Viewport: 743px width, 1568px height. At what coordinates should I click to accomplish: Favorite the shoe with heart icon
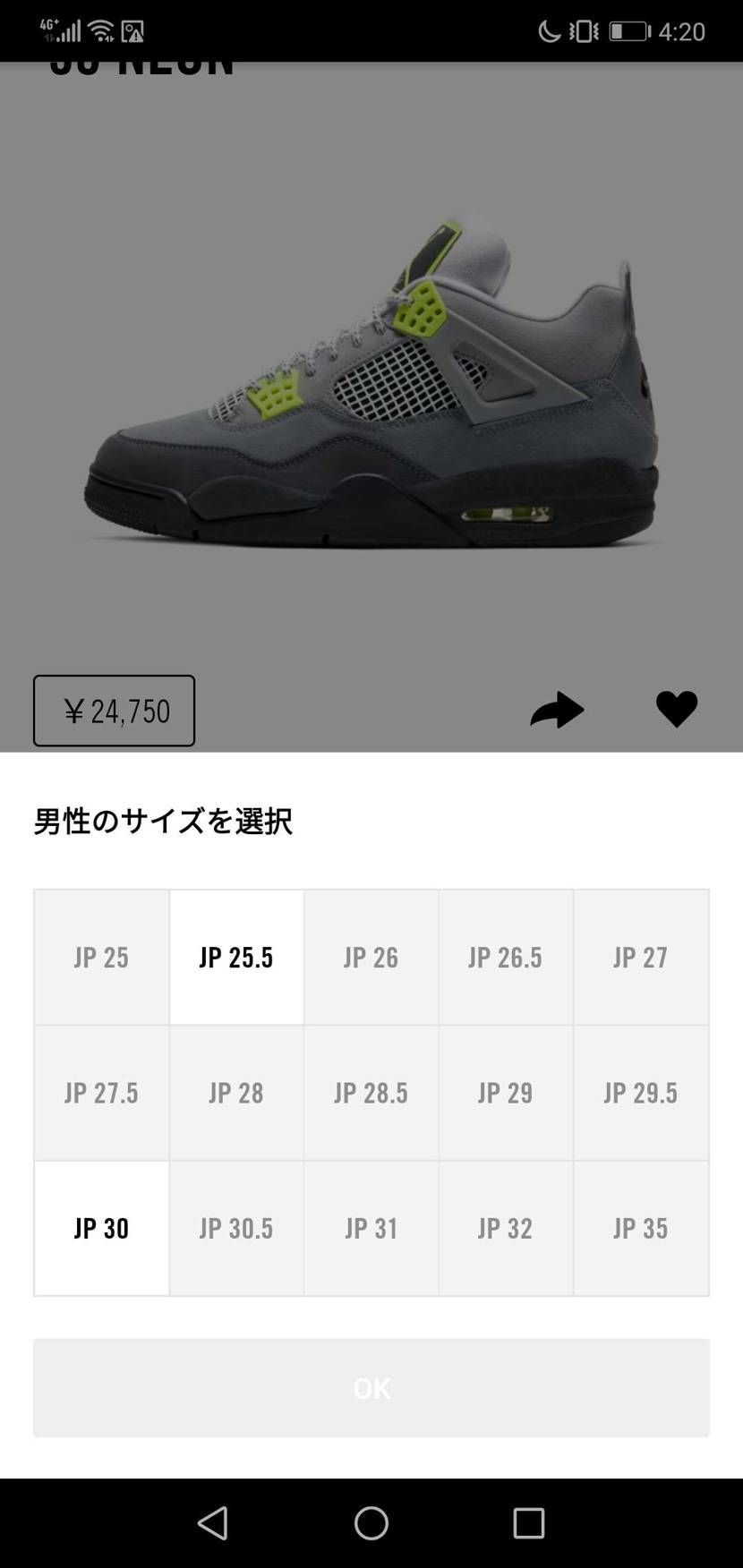point(677,710)
